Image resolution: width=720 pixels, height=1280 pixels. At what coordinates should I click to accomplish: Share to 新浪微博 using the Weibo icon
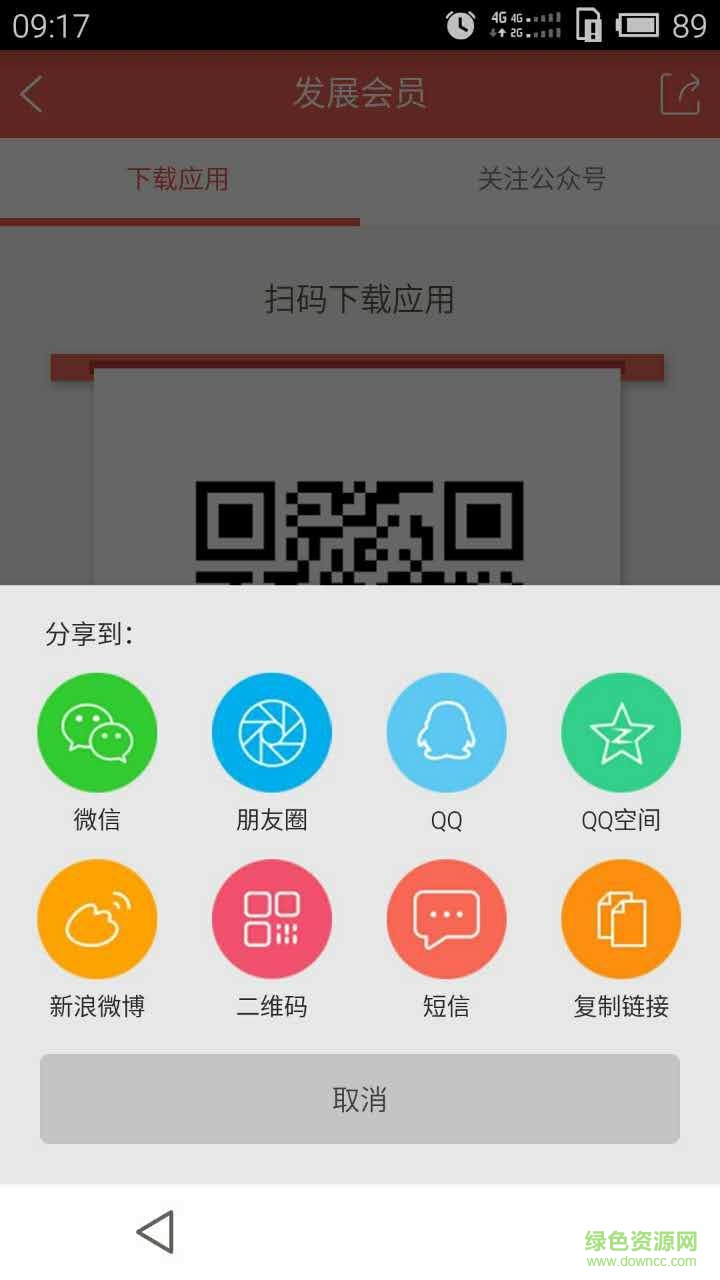[97, 918]
